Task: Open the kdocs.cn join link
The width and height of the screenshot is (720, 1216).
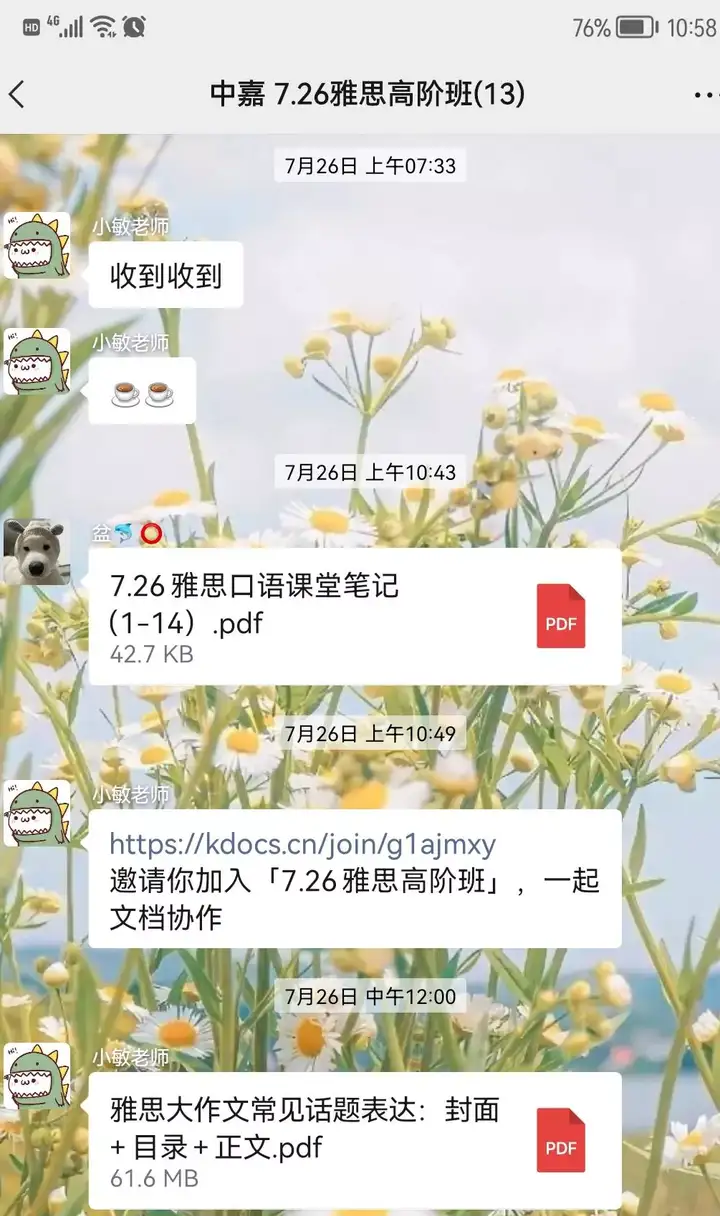Action: point(302,845)
